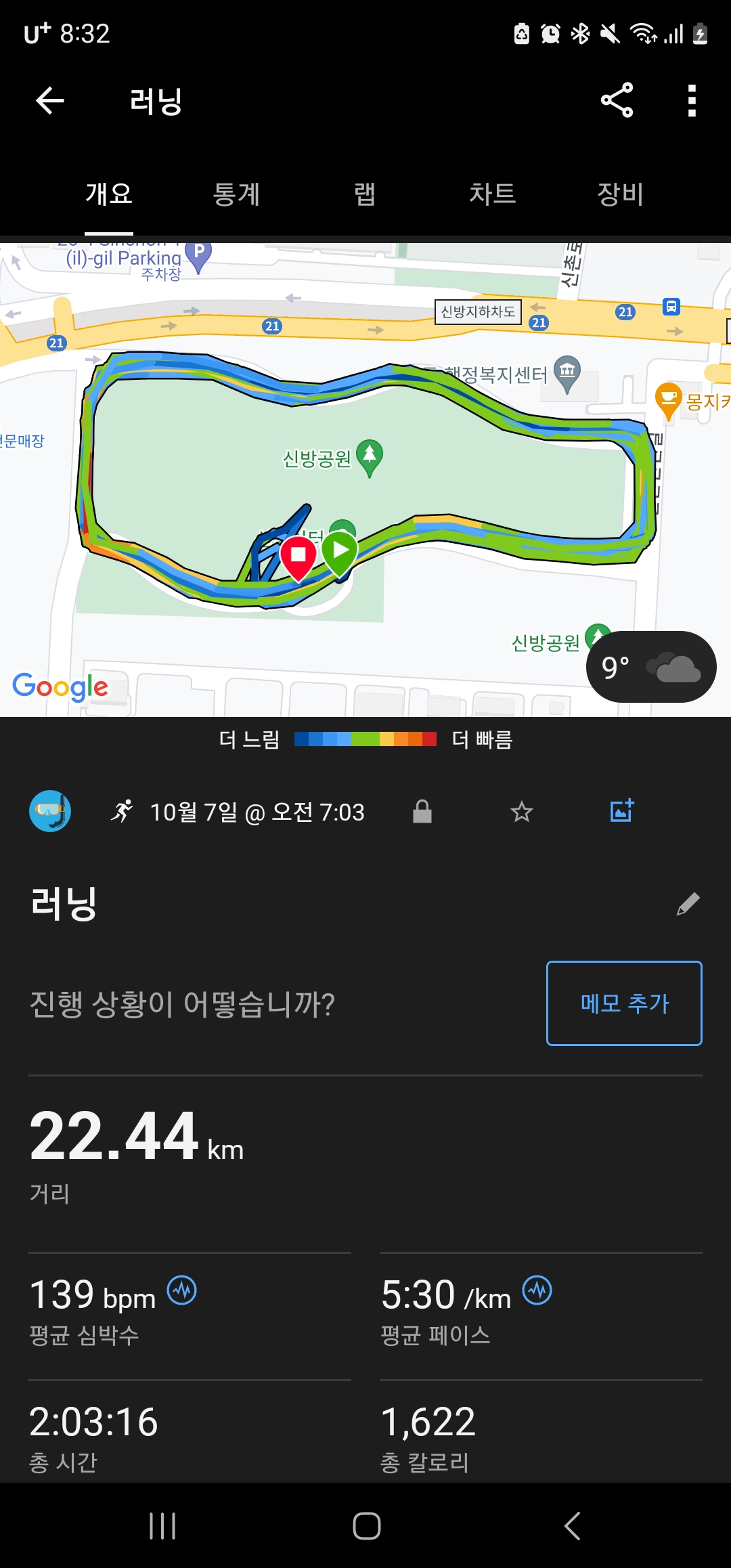This screenshot has height=1568, width=731.
Task: Tap the 메모 추가 button
Action: (x=624, y=1003)
